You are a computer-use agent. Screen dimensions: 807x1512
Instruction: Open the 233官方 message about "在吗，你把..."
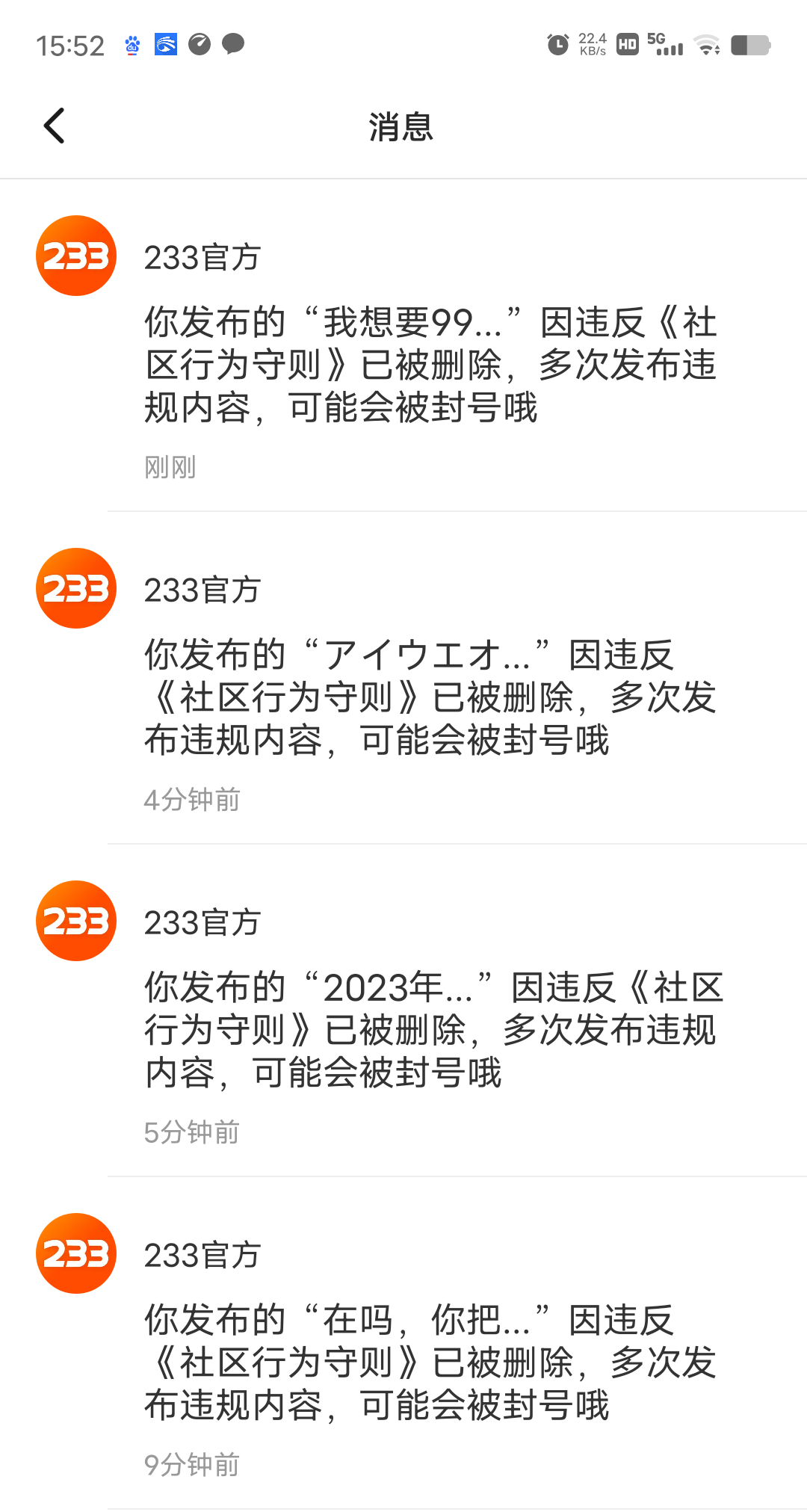click(x=430, y=1362)
